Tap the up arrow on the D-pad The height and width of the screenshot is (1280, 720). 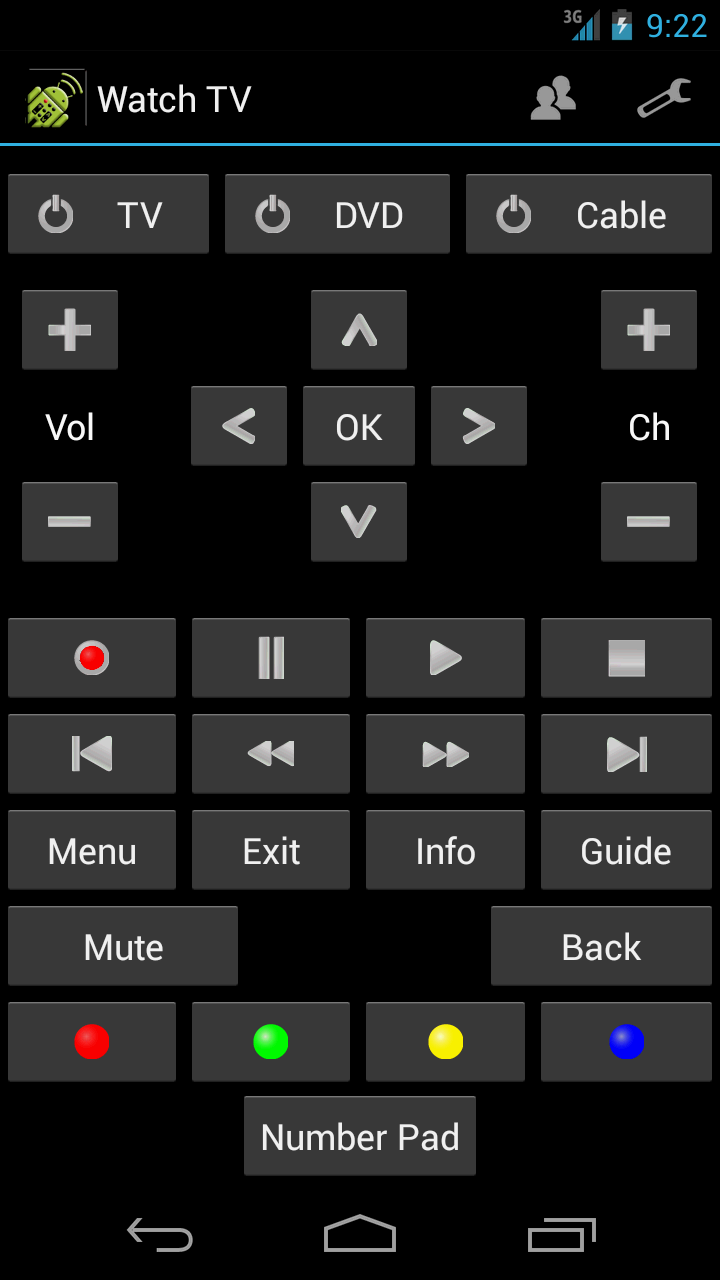click(x=358, y=330)
